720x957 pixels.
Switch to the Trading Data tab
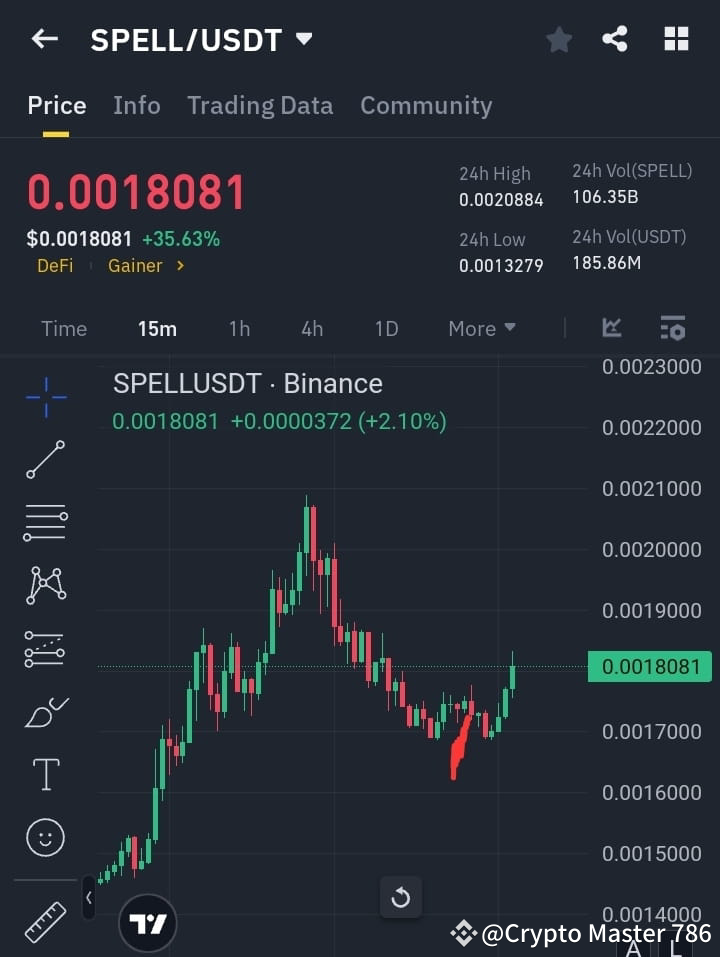pos(260,105)
